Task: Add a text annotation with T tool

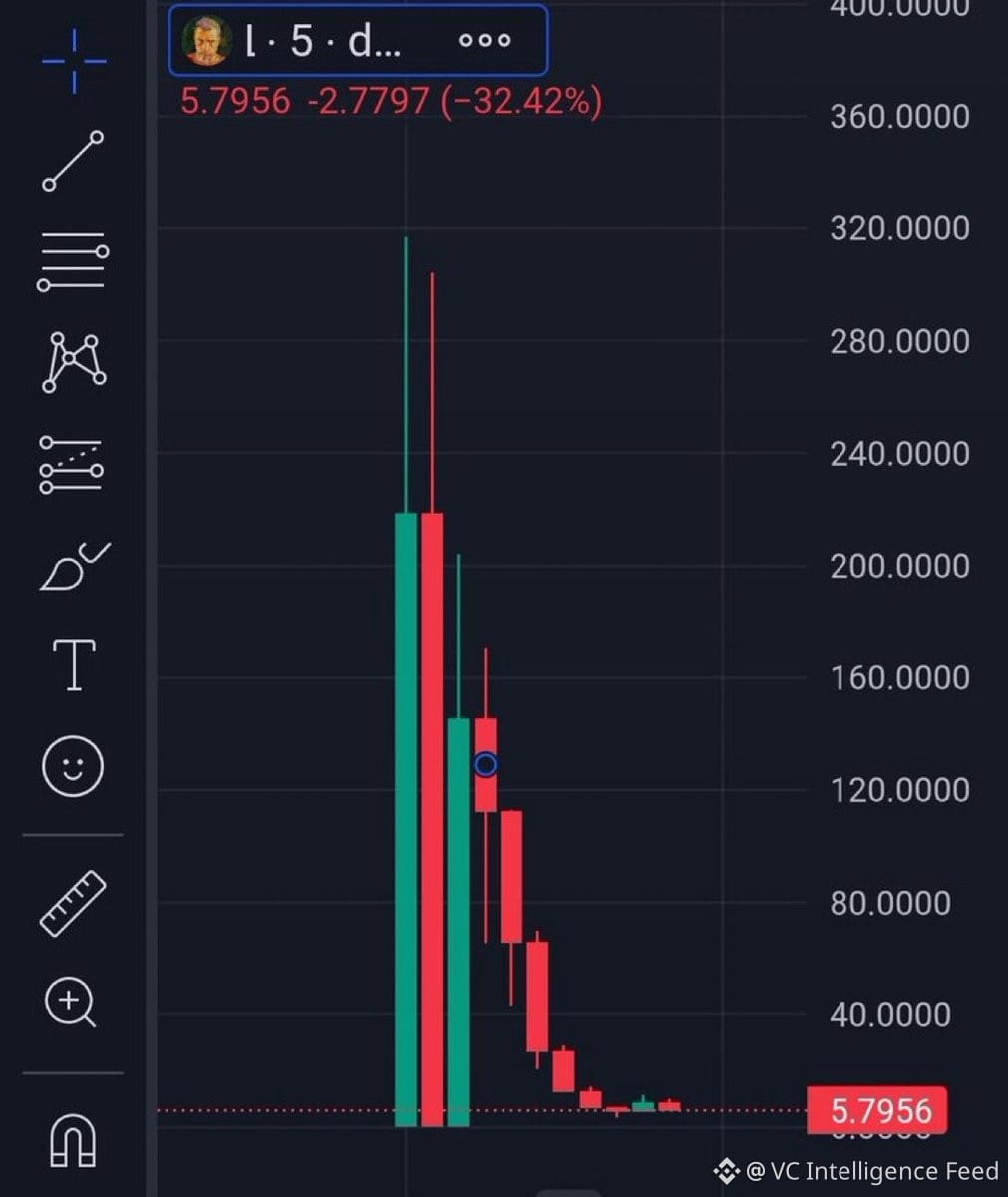Action: tap(74, 665)
